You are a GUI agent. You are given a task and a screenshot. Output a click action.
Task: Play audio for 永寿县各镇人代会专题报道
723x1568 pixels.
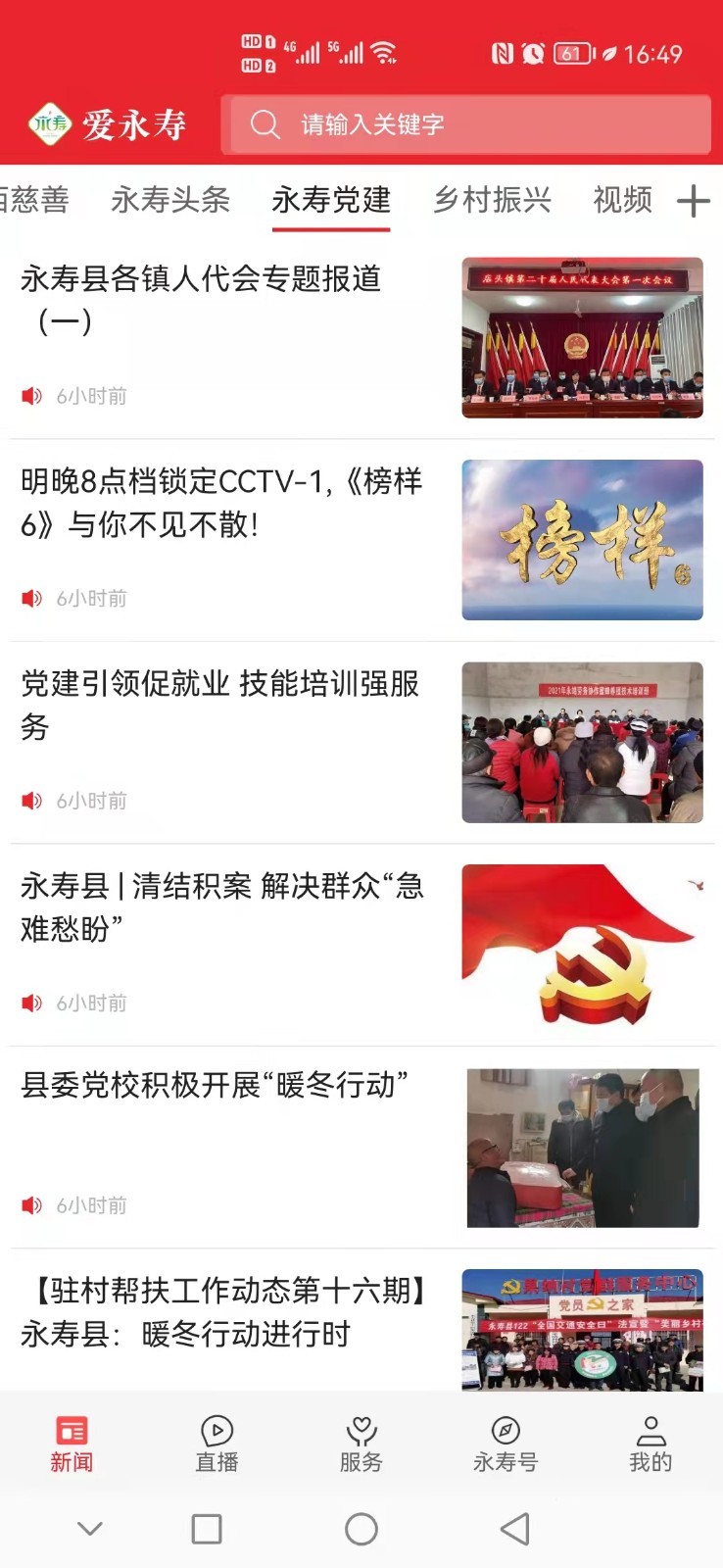tap(32, 396)
